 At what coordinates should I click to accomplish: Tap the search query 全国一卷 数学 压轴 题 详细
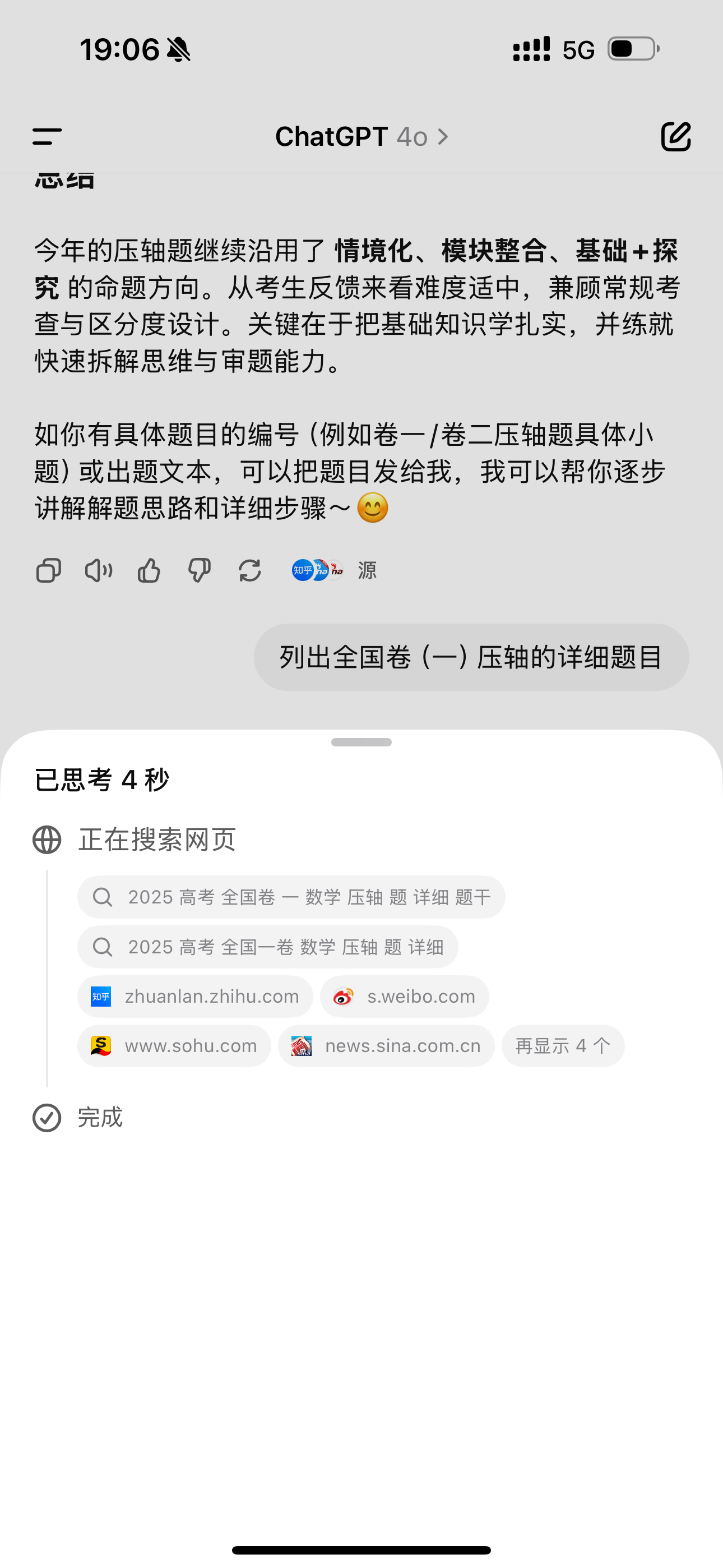pos(268,947)
